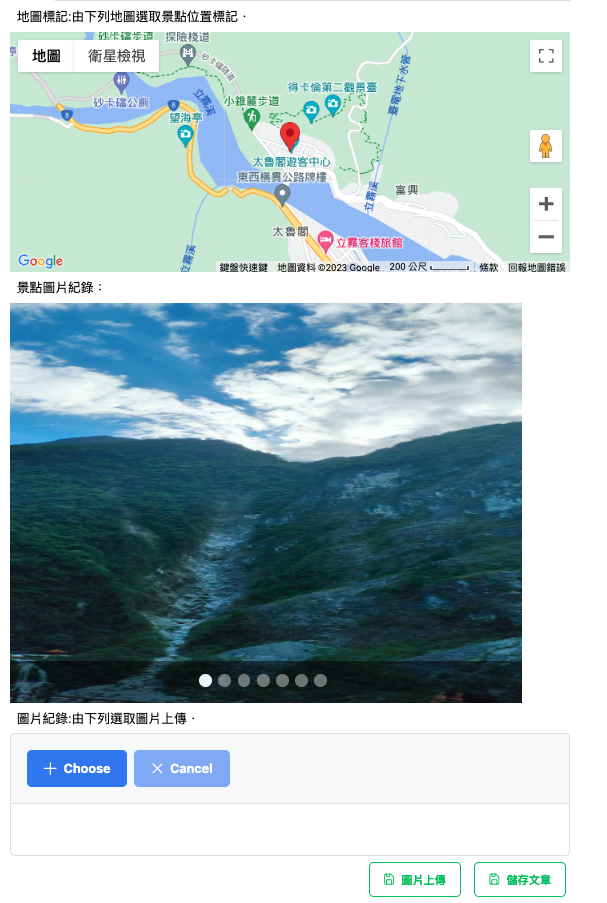Open 回報地圖錯誤 report map error link
607x903 pixels.
[536, 267]
